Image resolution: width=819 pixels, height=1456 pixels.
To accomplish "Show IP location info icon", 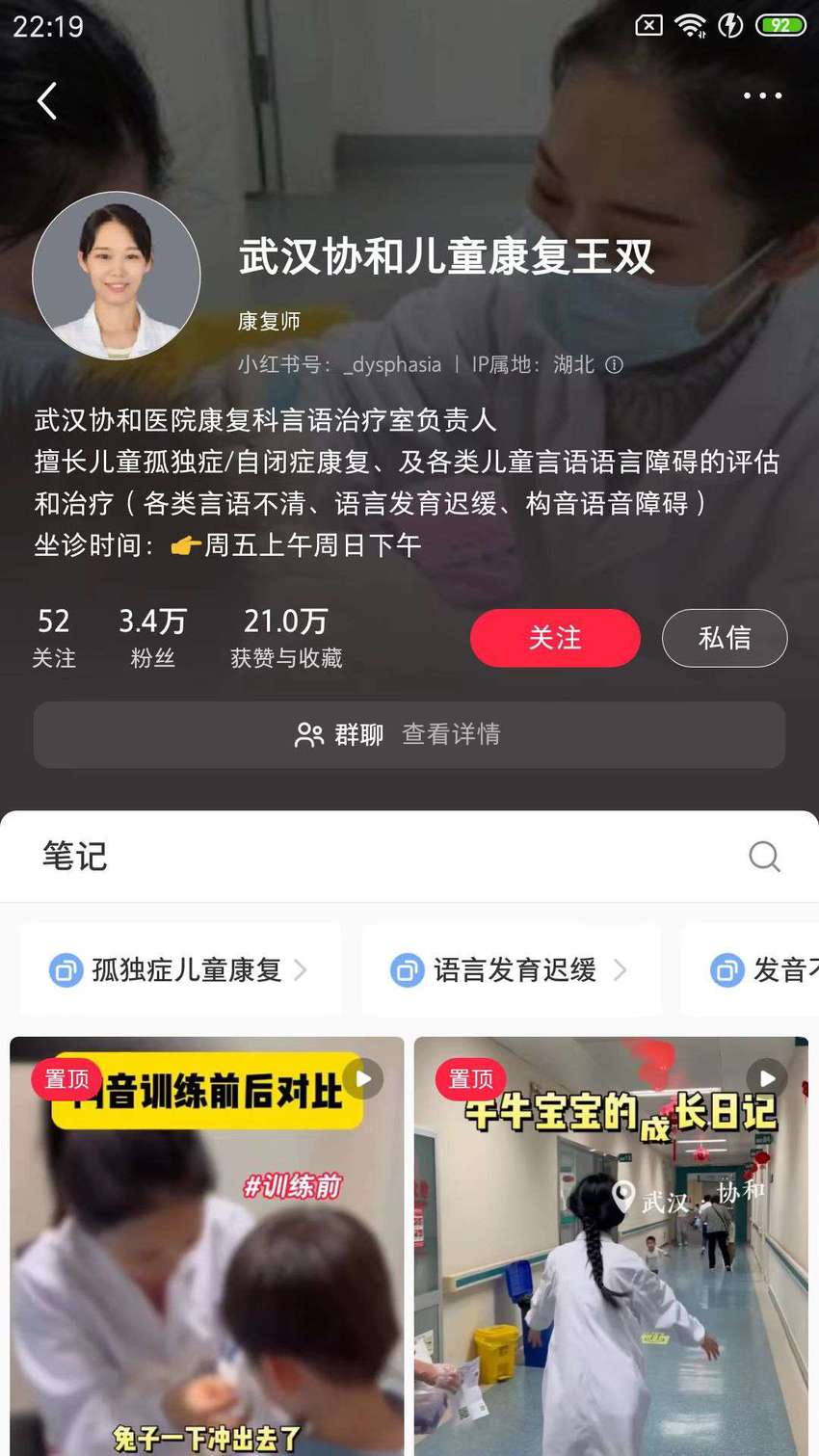I will 614,365.
